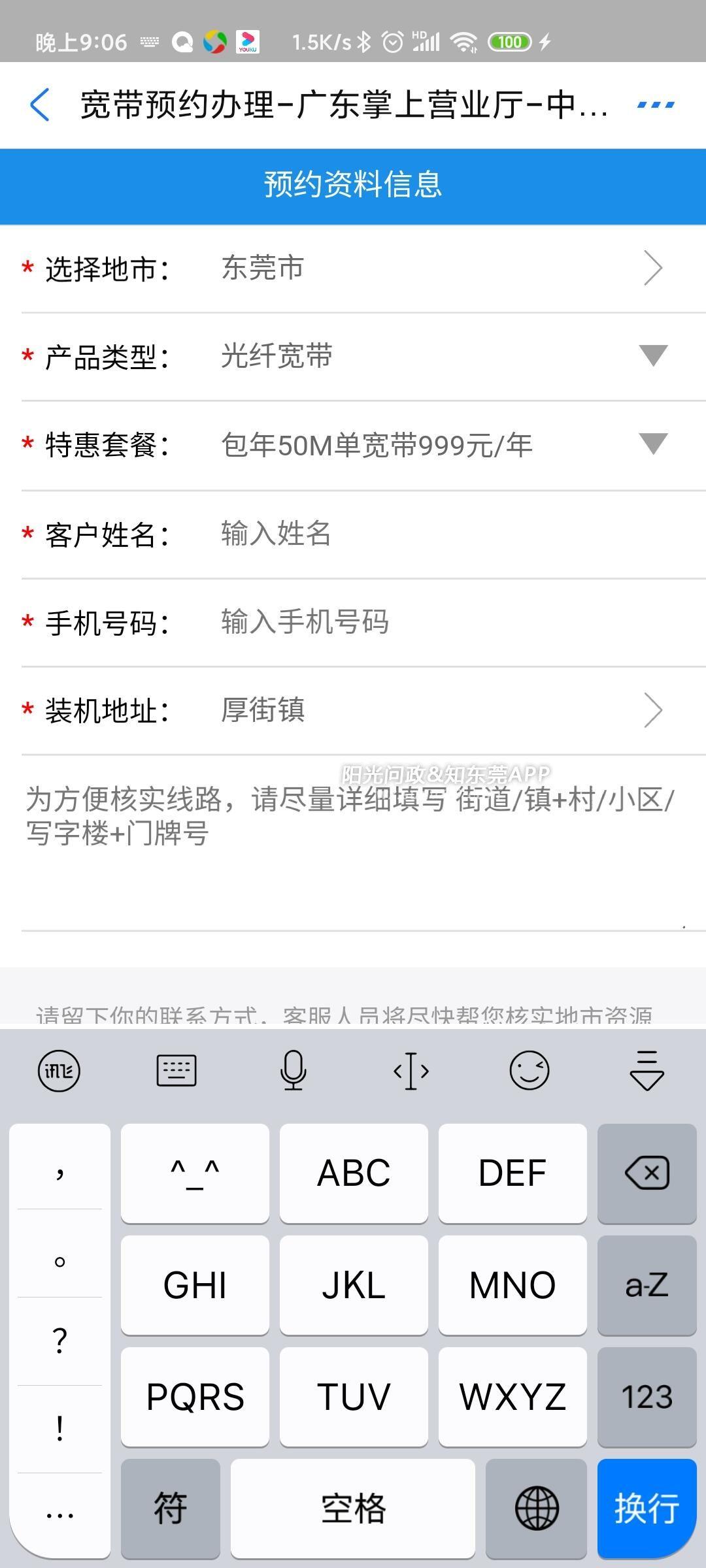Tap the keyboard backspace key
The height and width of the screenshot is (1568, 706).
647,1173
